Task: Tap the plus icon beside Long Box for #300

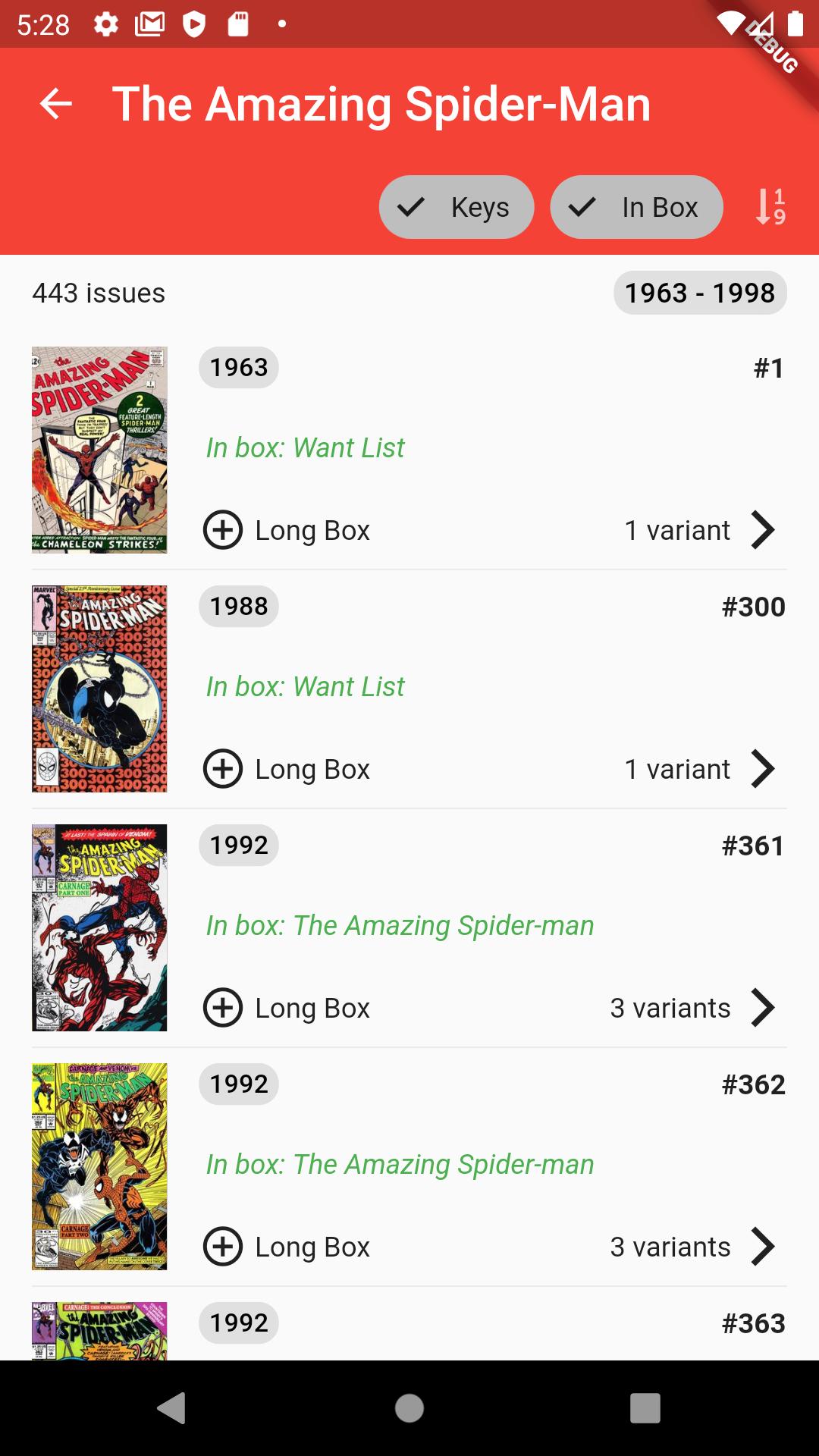Action: tap(222, 768)
